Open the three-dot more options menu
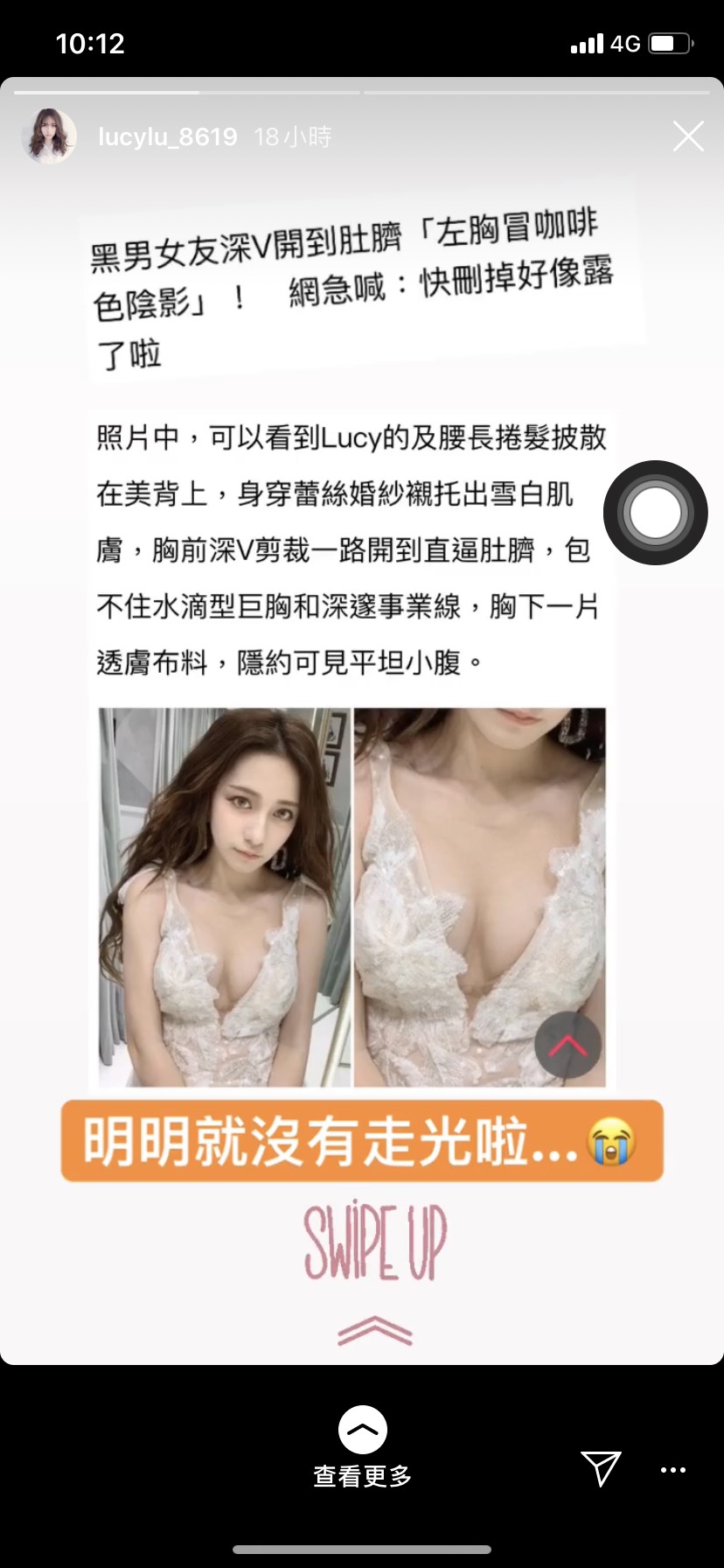 click(x=672, y=1470)
